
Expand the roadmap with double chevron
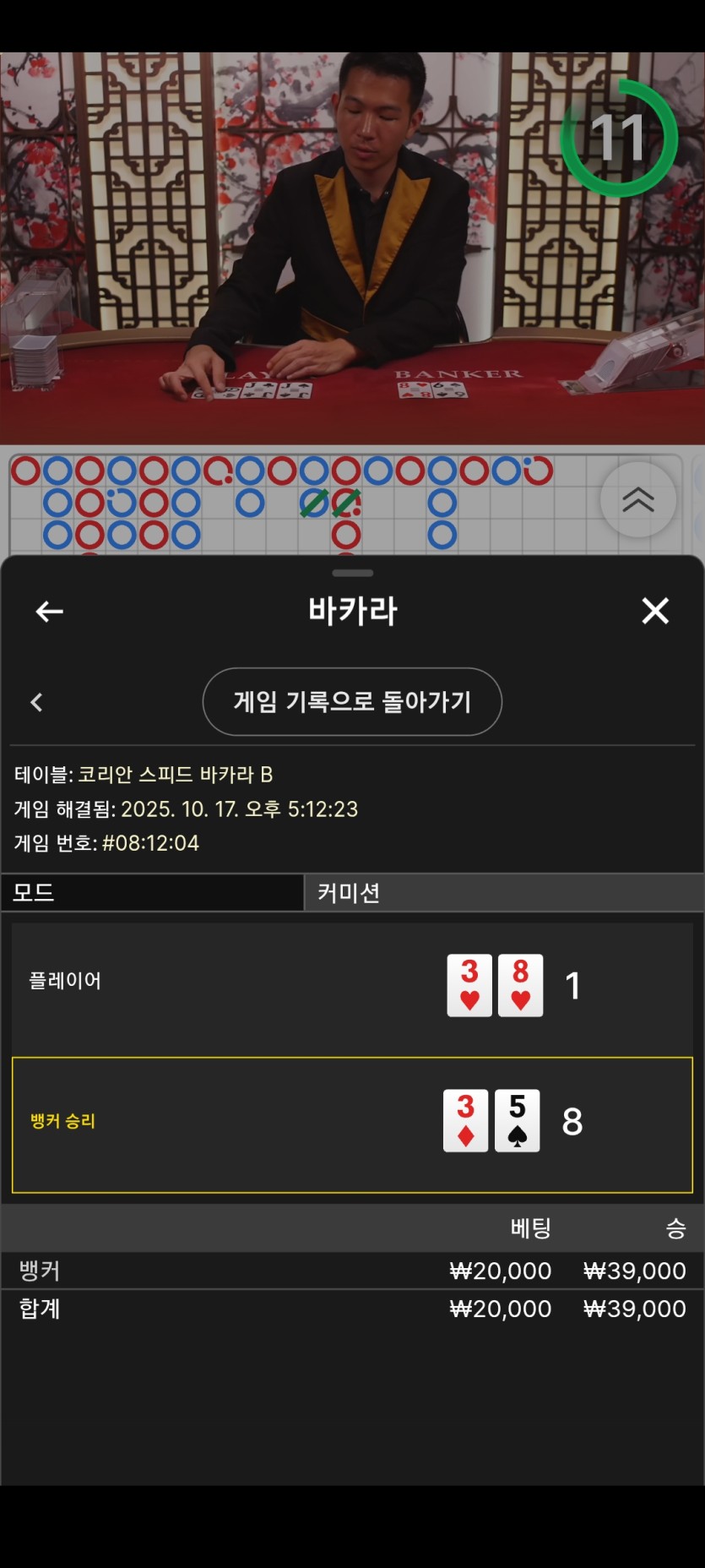pos(638,500)
